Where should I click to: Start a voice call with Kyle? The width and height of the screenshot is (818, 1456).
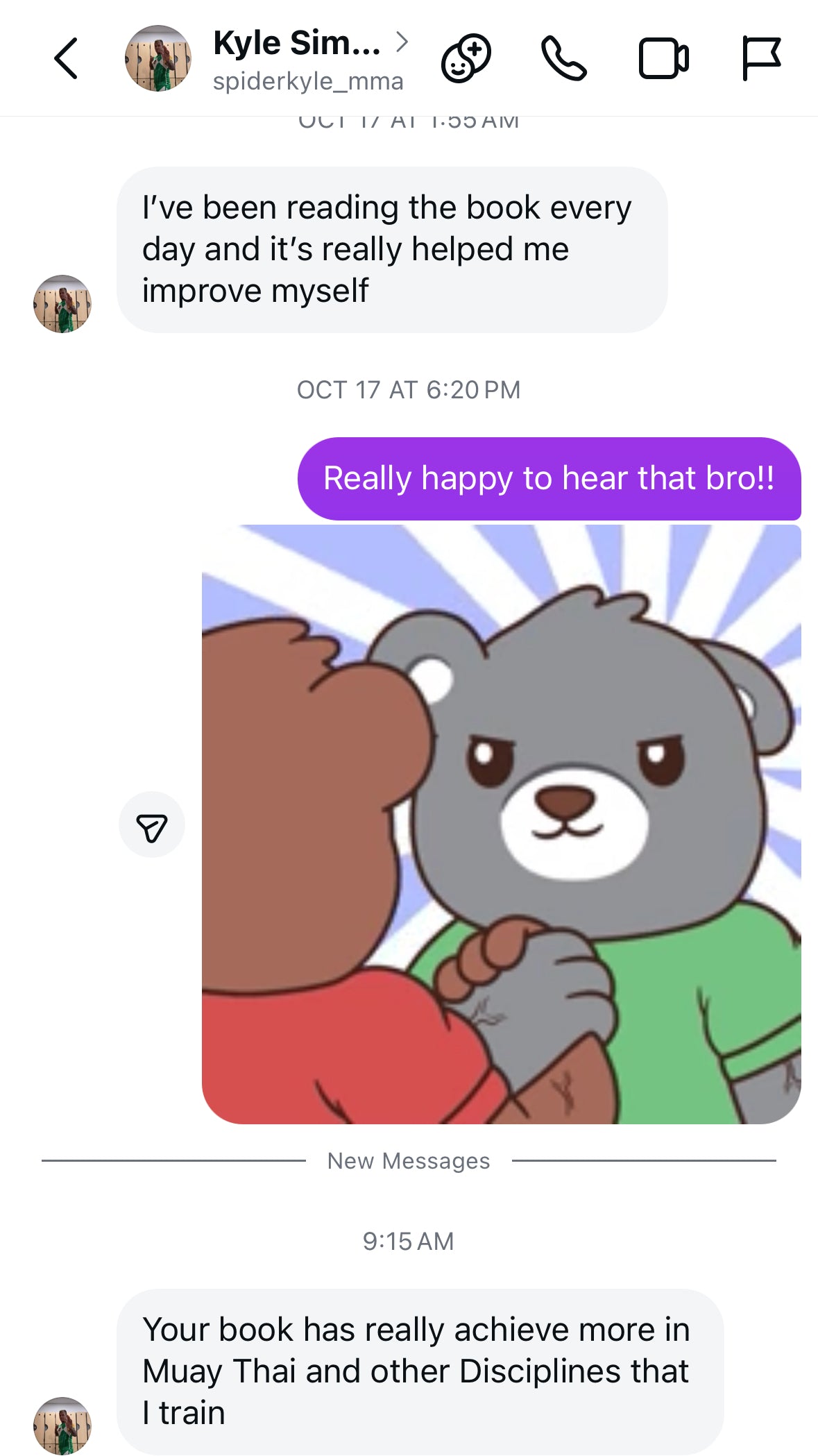pyautogui.click(x=563, y=58)
